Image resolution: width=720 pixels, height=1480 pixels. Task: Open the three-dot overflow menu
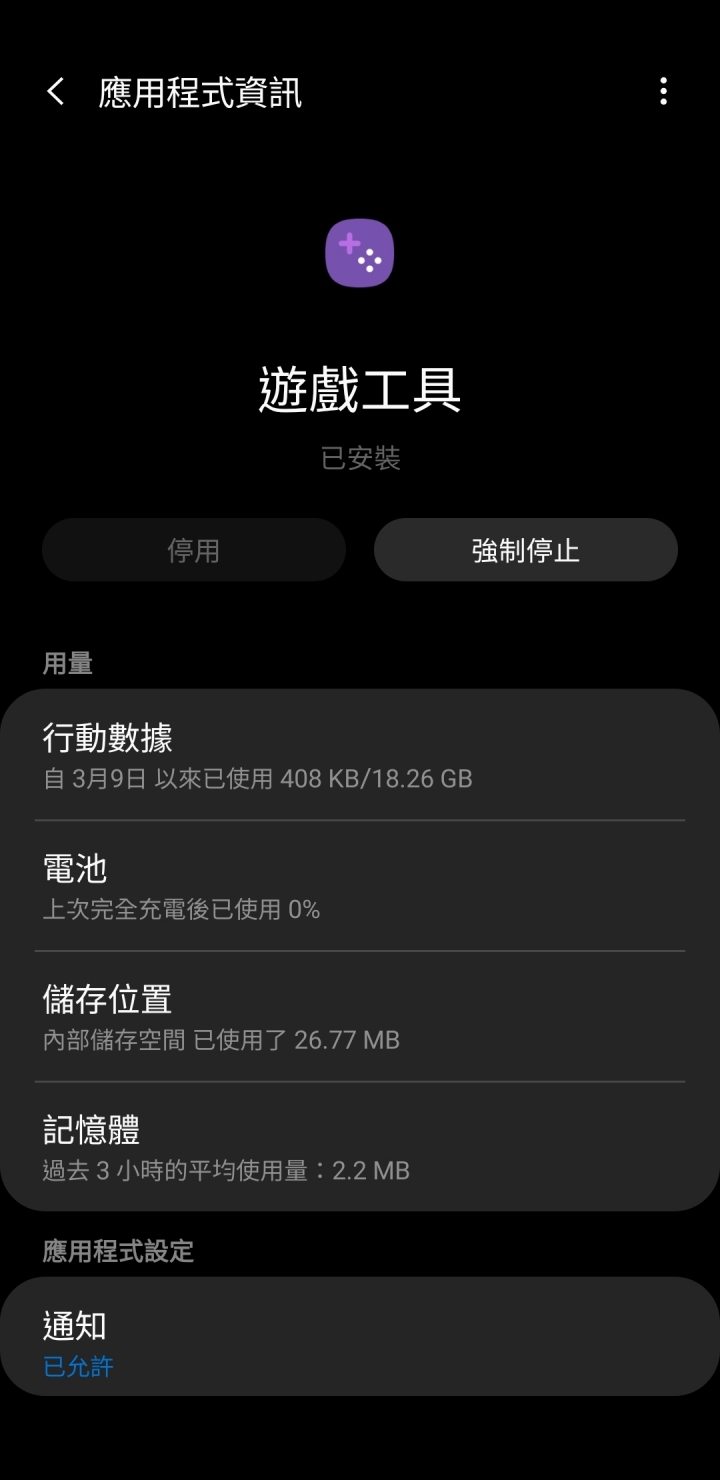(663, 93)
